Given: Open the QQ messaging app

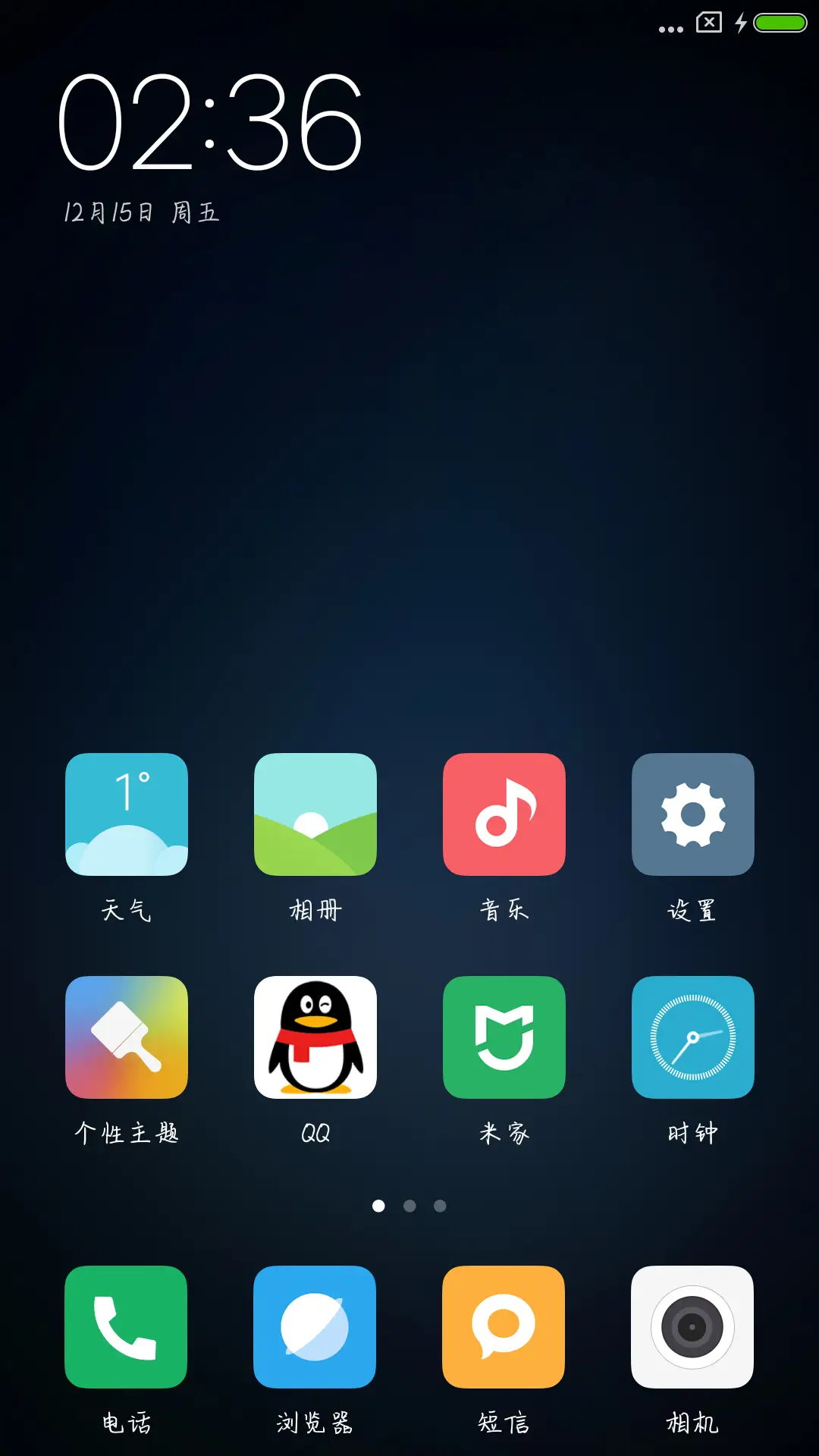Looking at the screenshot, I should click(x=315, y=1037).
